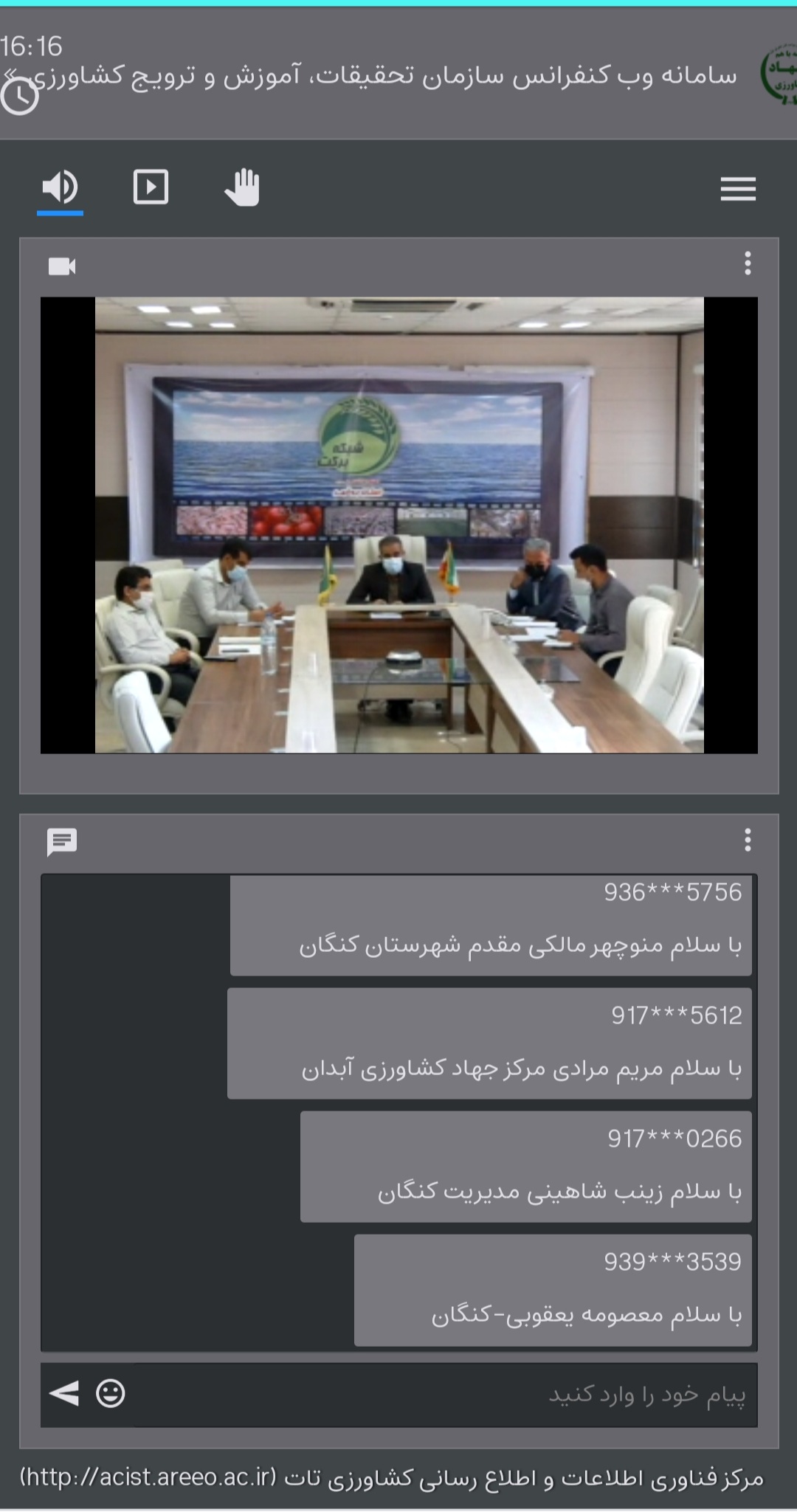Open the hamburger menu
The height and width of the screenshot is (1512, 797).
(x=738, y=189)
